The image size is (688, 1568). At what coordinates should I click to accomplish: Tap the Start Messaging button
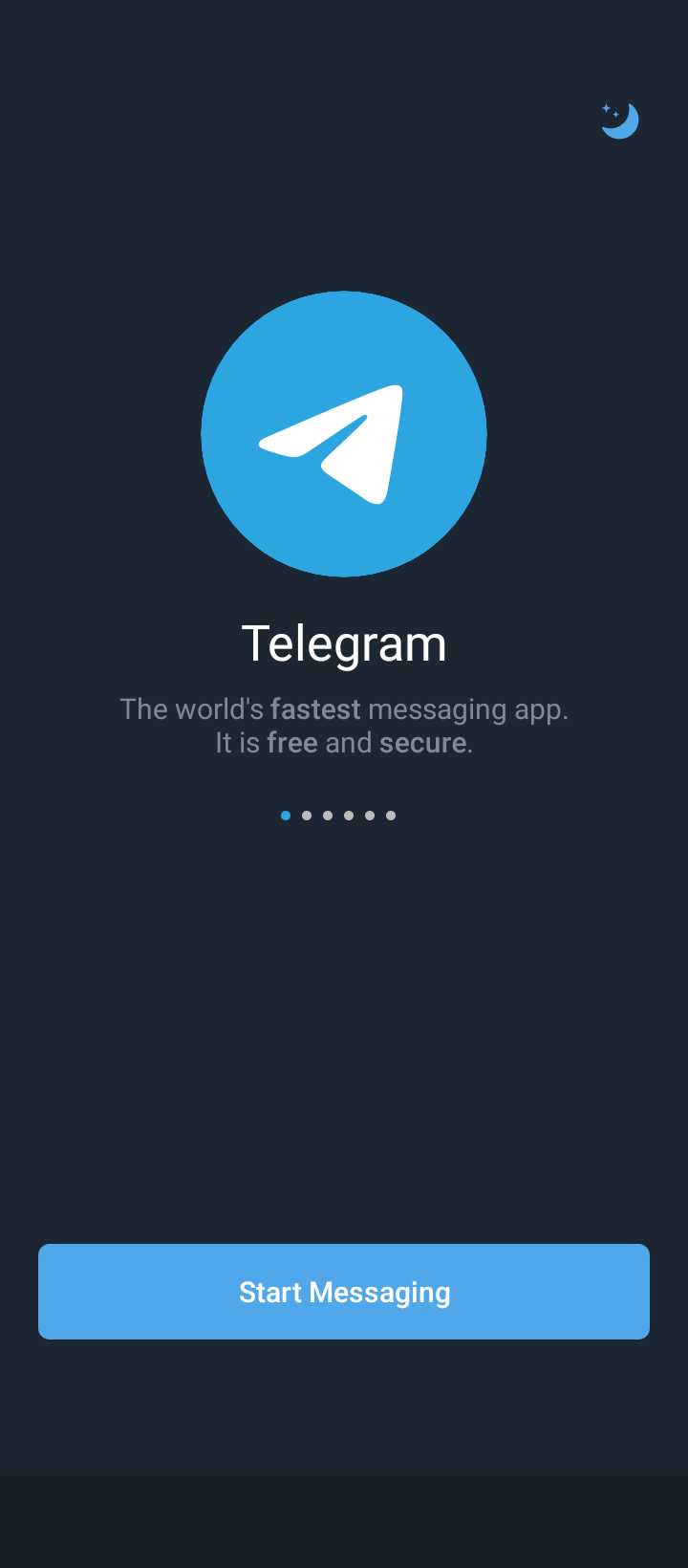[x=344, y=1292]
